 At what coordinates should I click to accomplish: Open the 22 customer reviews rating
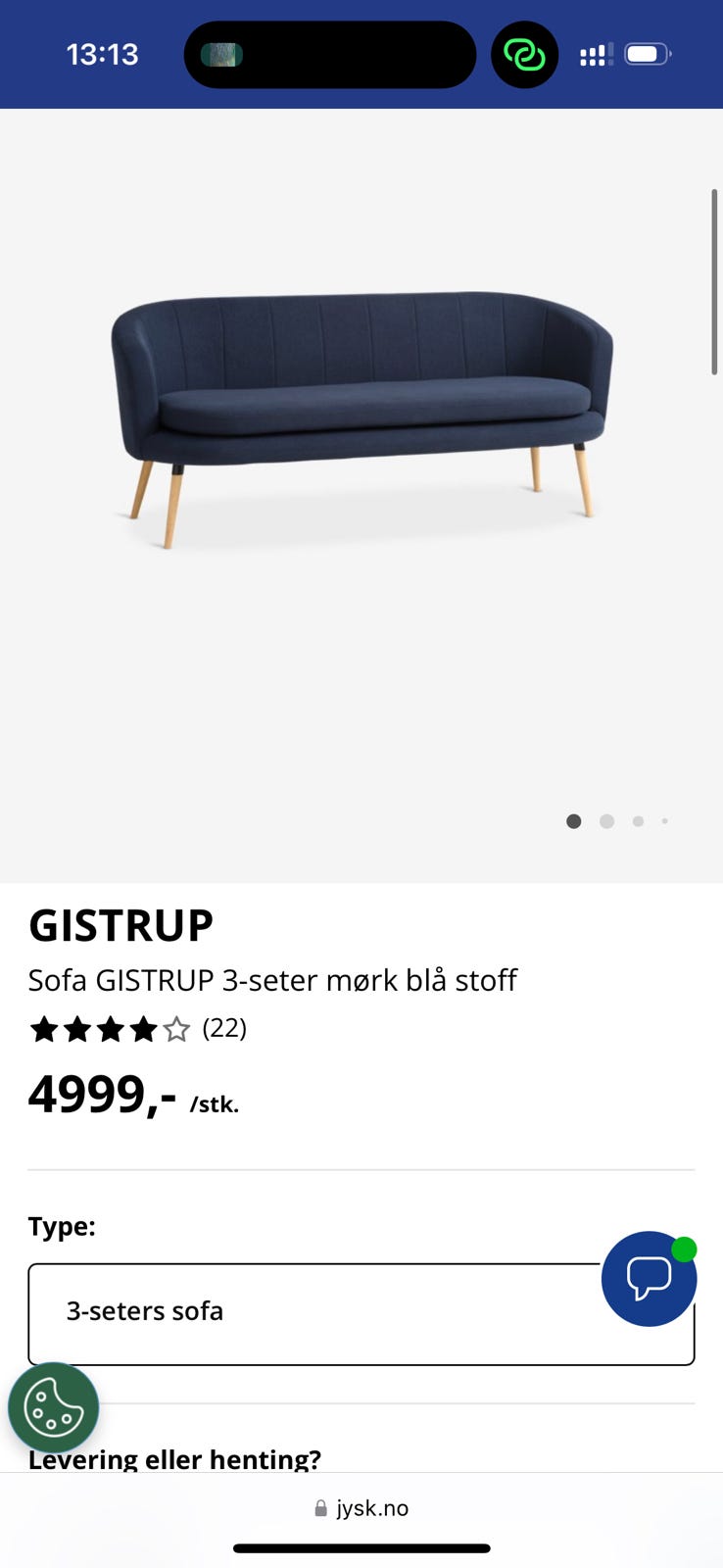pyautogui.click(x=137, y=1029)
